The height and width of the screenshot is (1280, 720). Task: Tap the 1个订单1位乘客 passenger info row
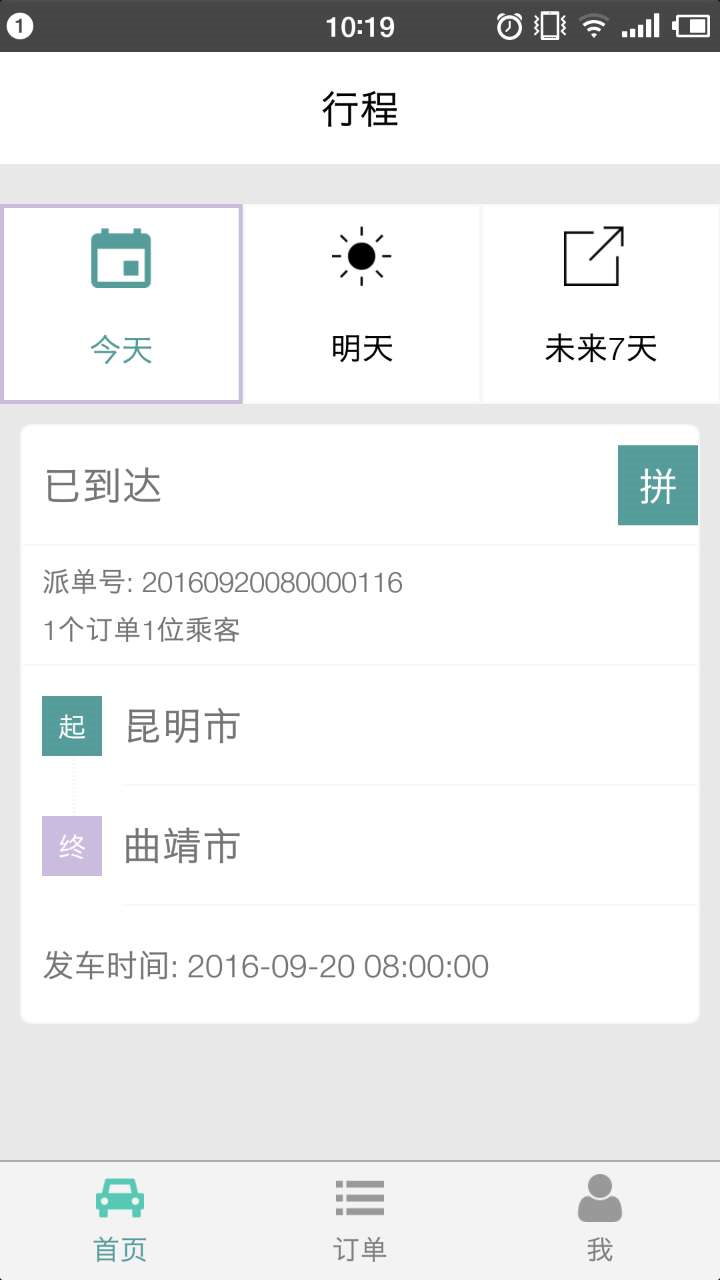(x=140, y=630)
